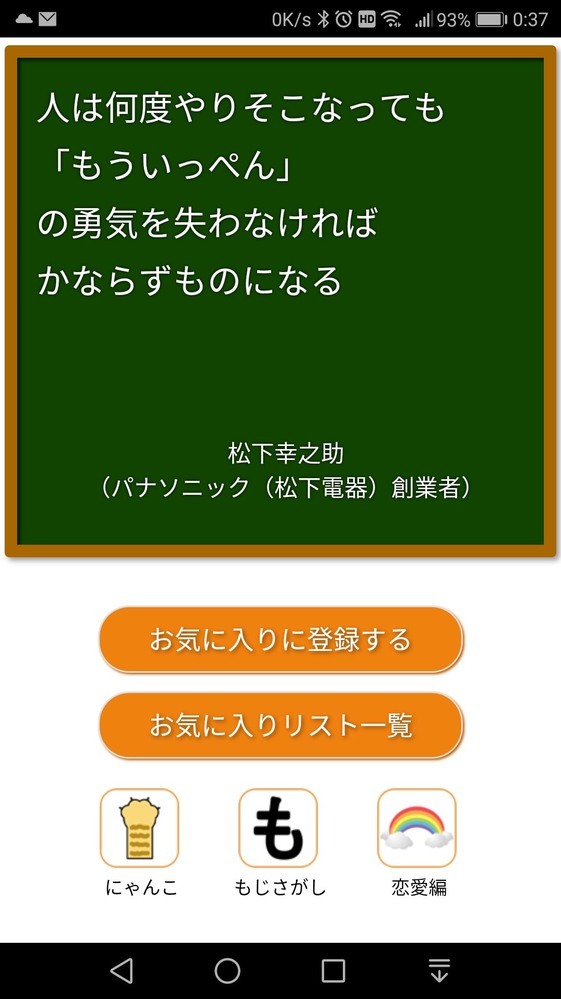This screenshot has width=561, height=999.
Task: Launch the もじさがし app icon
Action: pos(278,828)
